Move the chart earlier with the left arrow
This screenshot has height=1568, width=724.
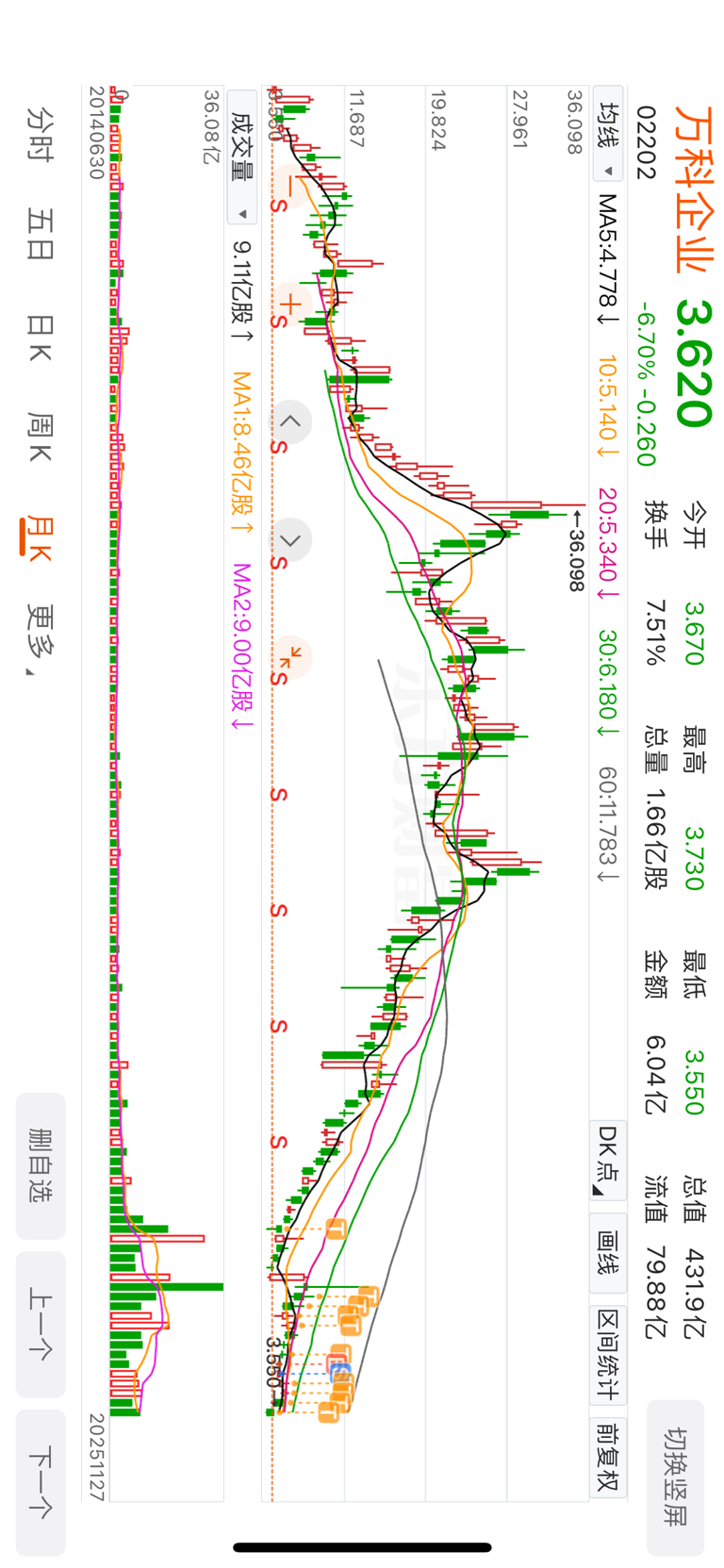pyautogui.click(x=290, y=421)
